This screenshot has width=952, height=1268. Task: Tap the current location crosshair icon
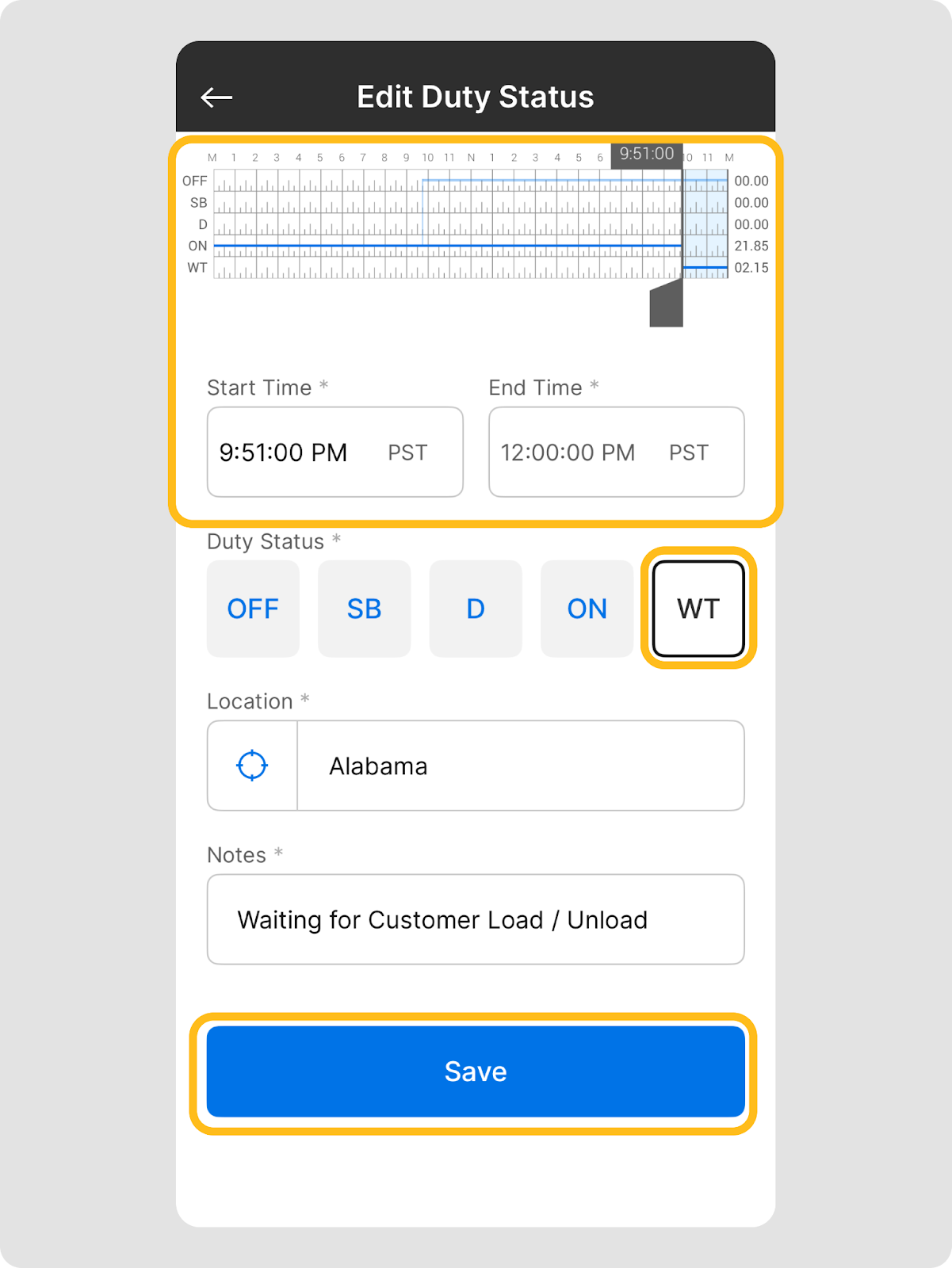(252, 766)
